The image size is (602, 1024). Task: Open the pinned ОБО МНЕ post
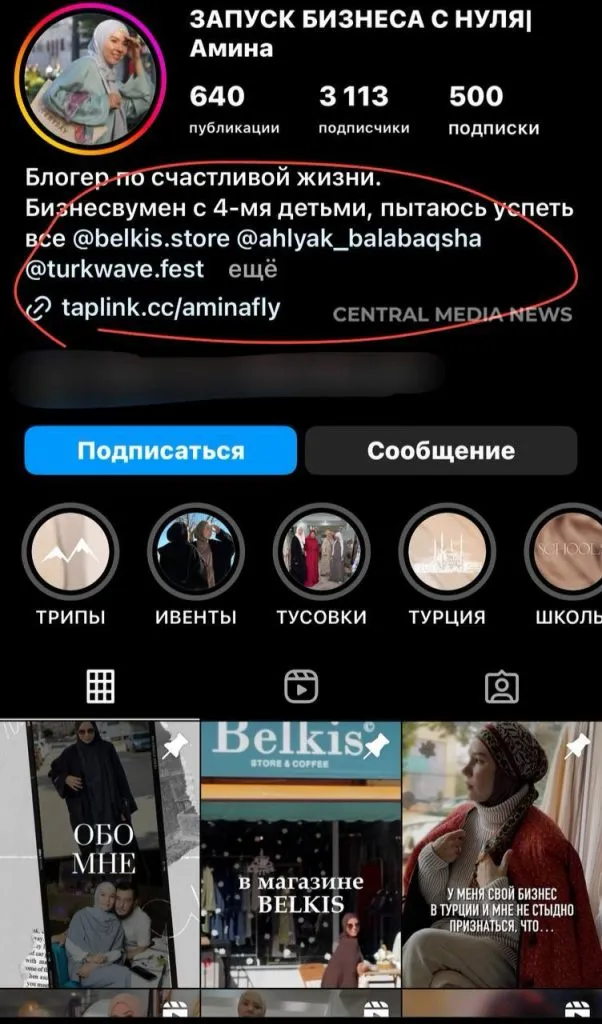(x=98, y=855)
